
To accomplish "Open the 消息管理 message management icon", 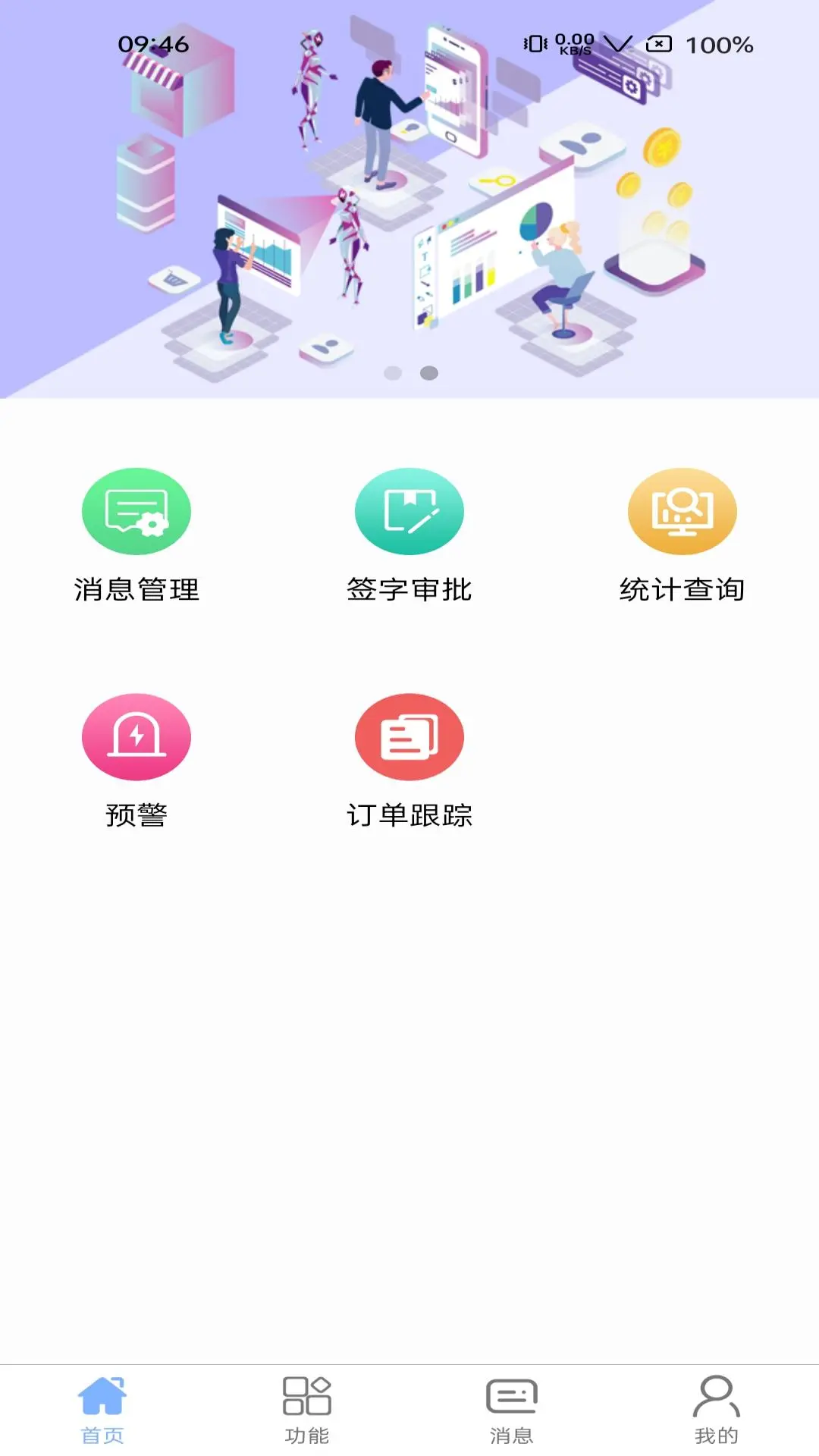I will click(136, 510).
